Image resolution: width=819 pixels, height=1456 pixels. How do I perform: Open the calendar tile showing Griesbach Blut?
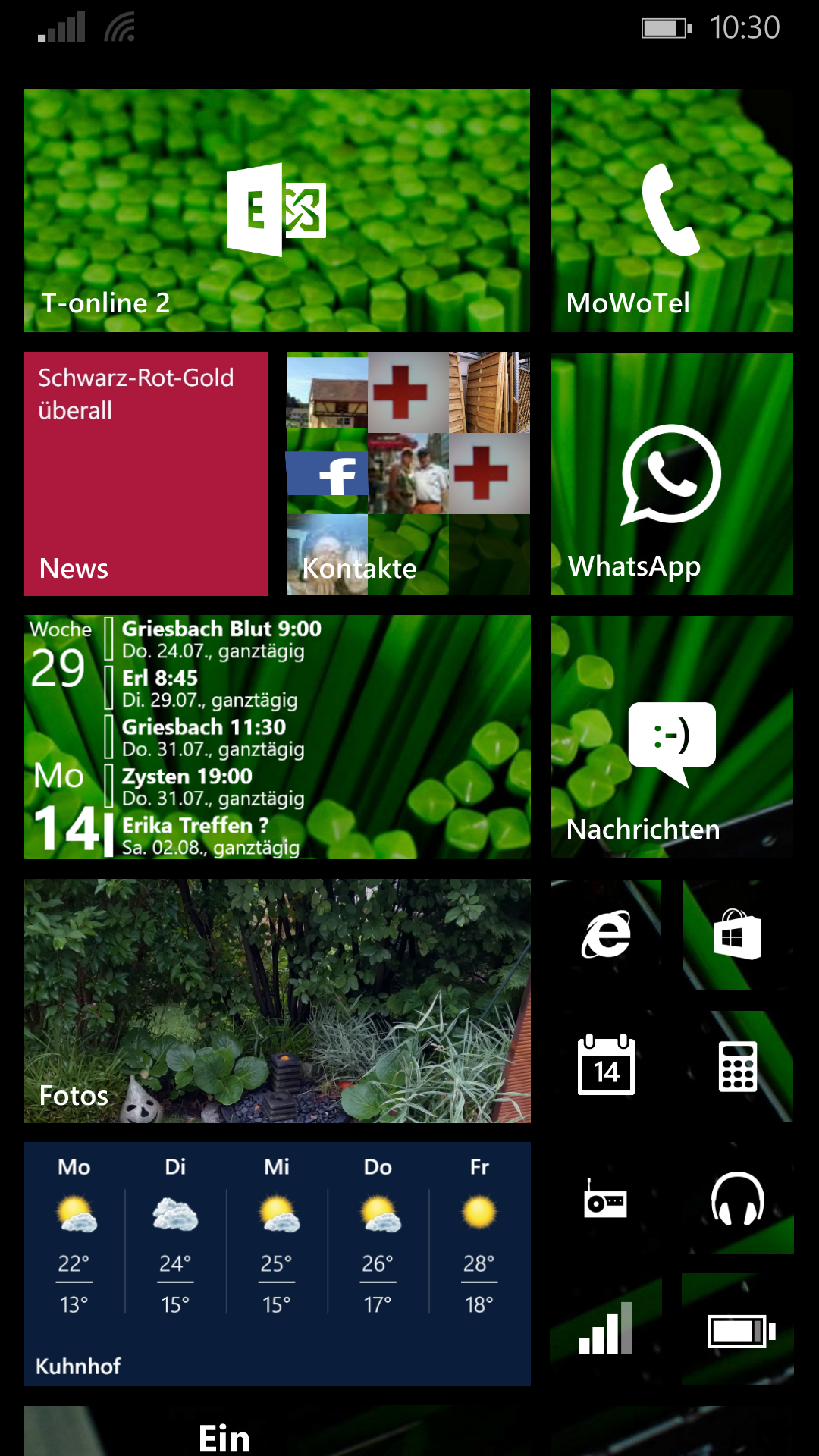(x=277, y=736)
